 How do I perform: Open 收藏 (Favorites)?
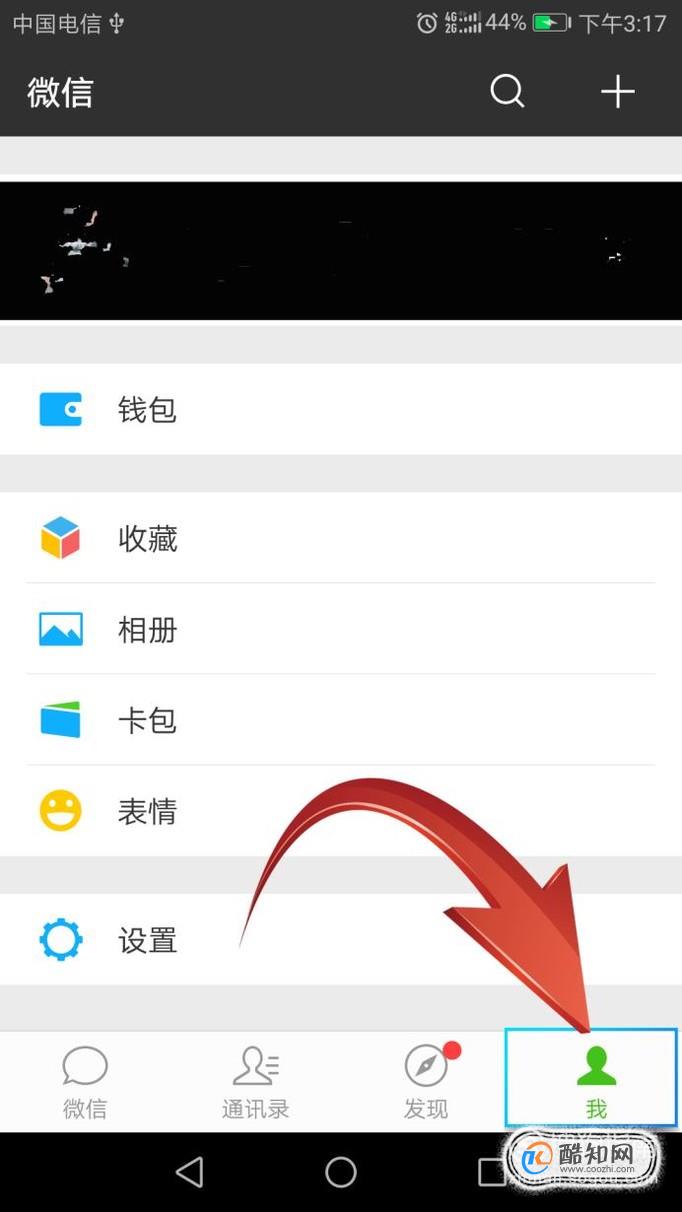[x=340, y=539]
